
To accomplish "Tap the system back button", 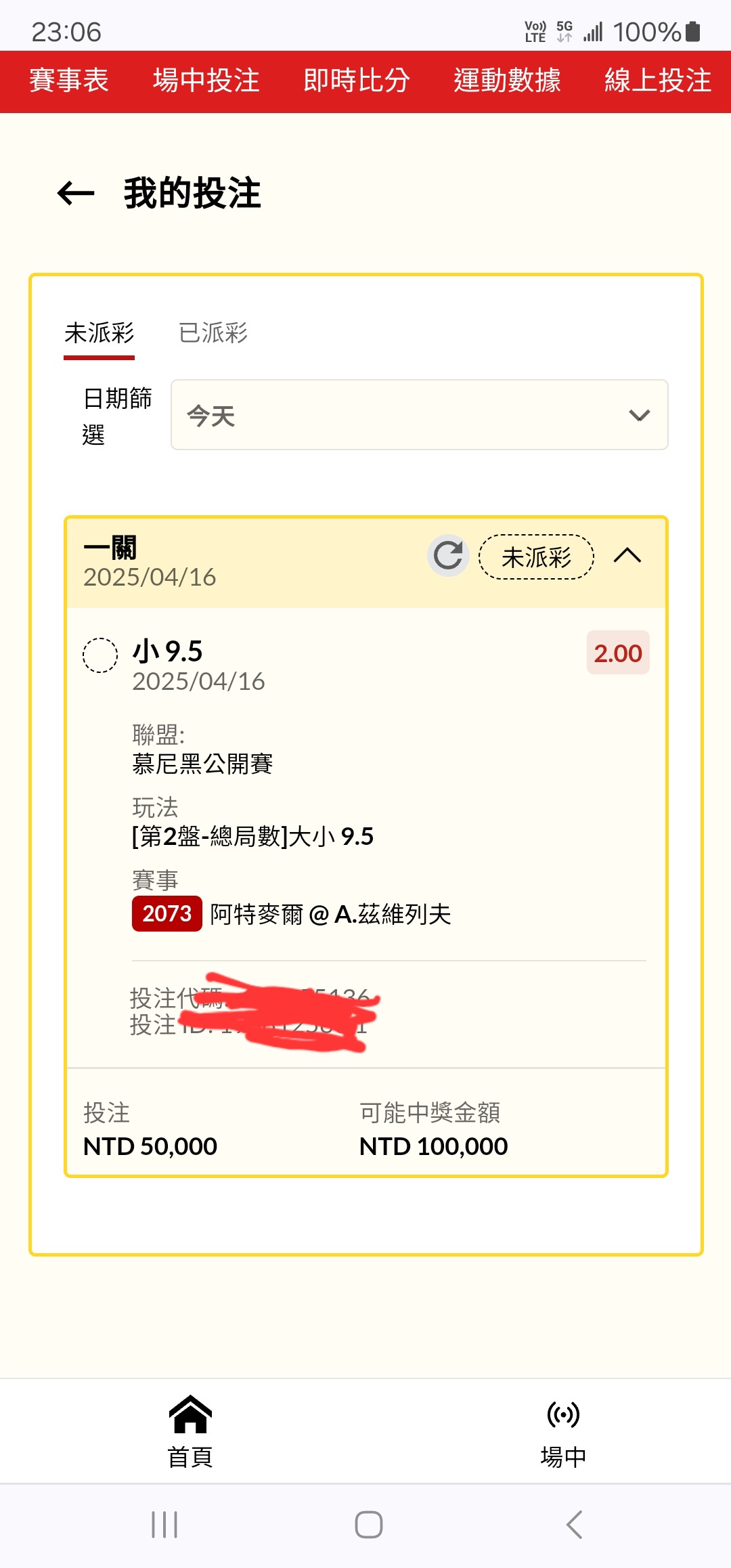I will pyautogui.click(x=574, y=1525).
